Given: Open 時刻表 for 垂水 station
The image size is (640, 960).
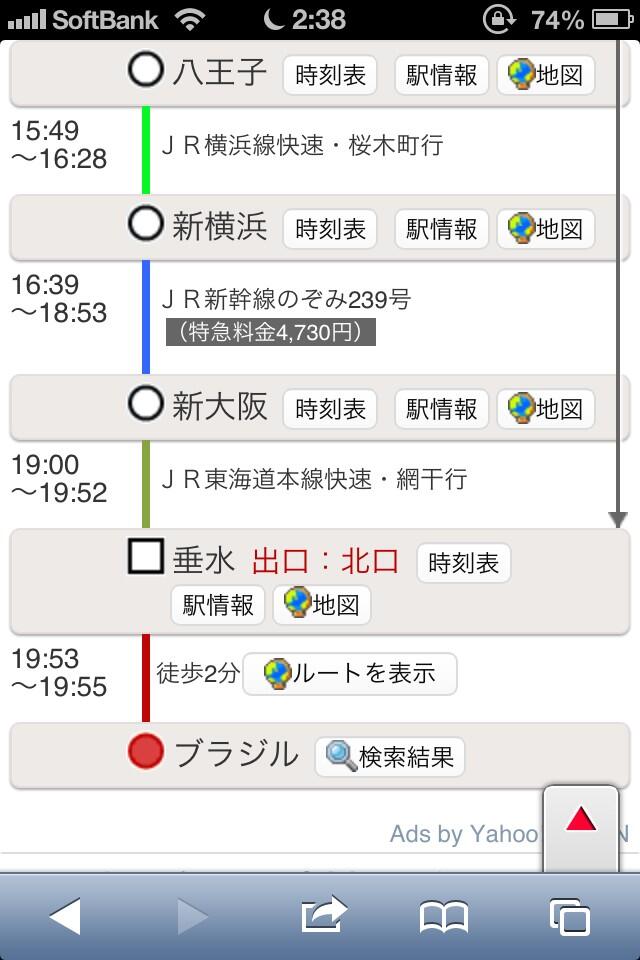Looking at the screenshot, I should [x=464, y=563].
